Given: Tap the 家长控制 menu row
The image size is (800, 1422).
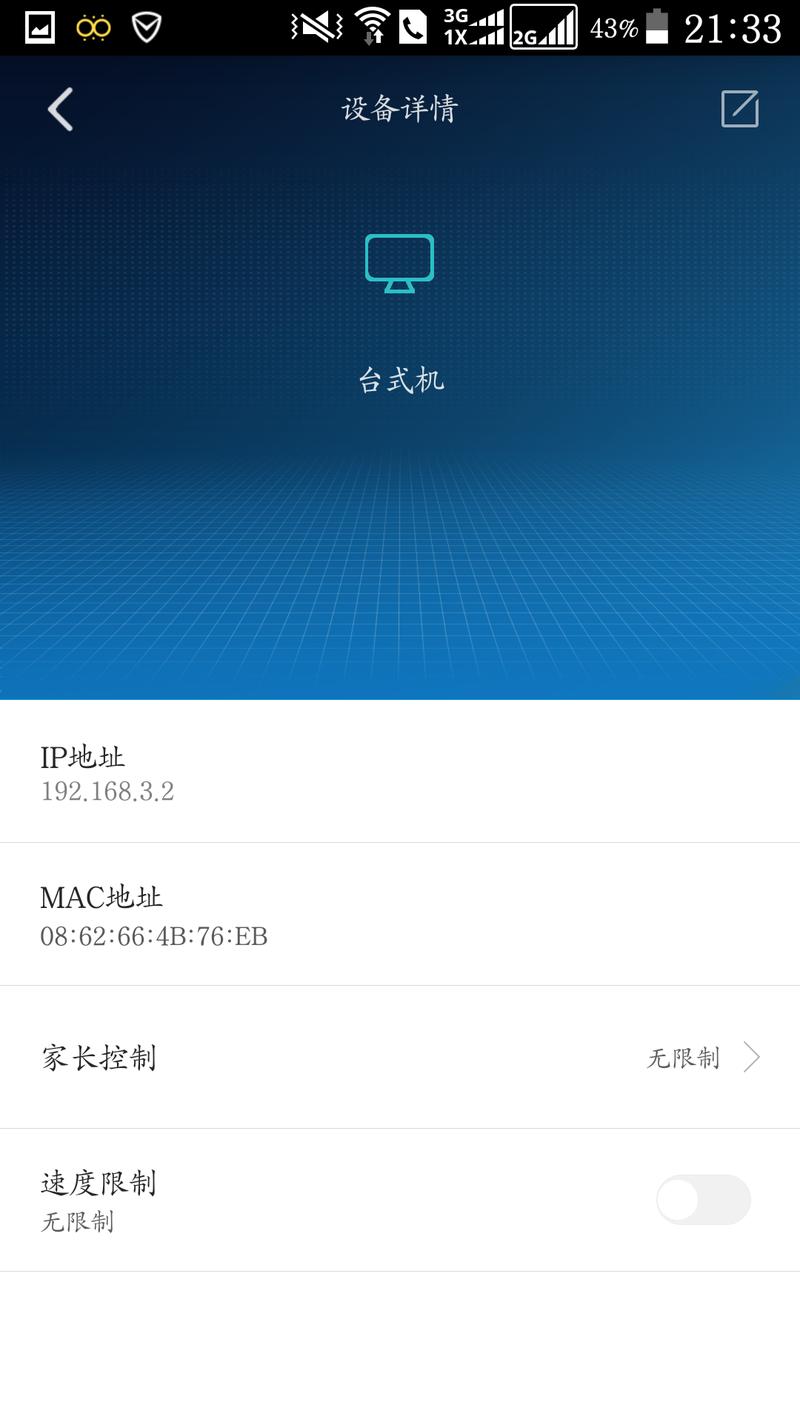Looking at the screenshot, I should click(98, 1057).
